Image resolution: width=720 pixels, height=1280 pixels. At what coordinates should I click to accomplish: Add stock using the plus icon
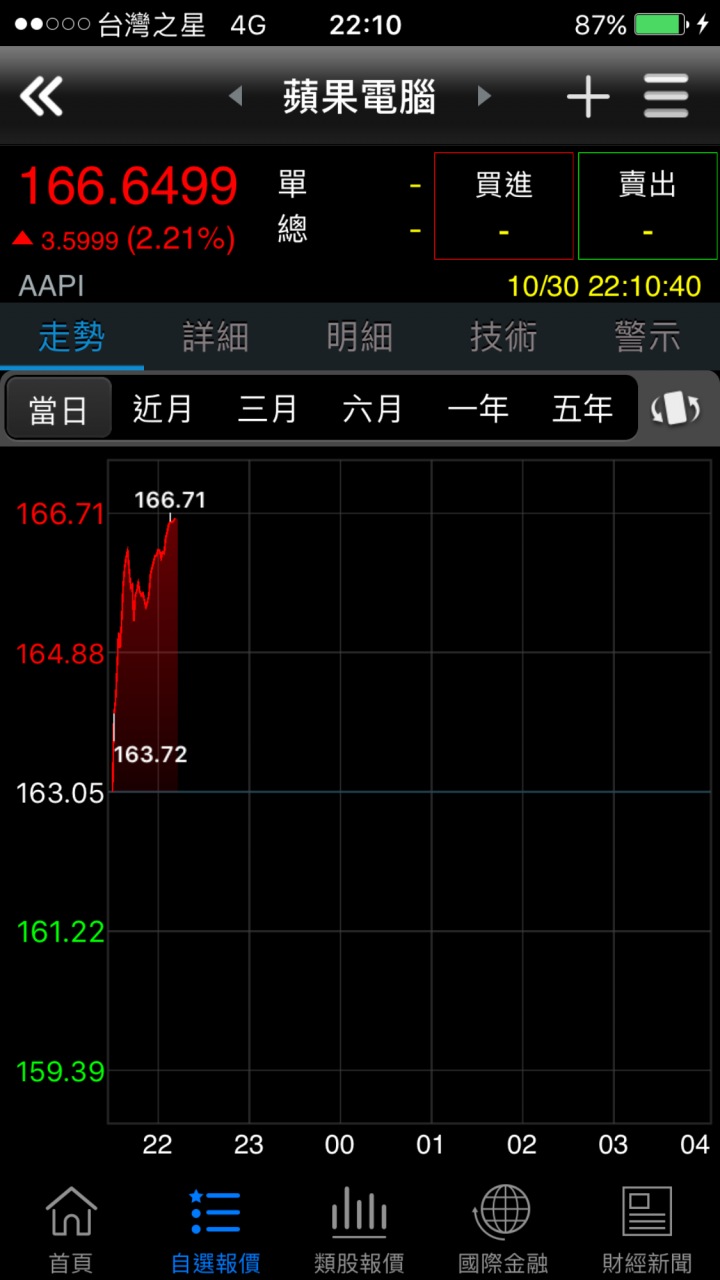pos(588,97)
